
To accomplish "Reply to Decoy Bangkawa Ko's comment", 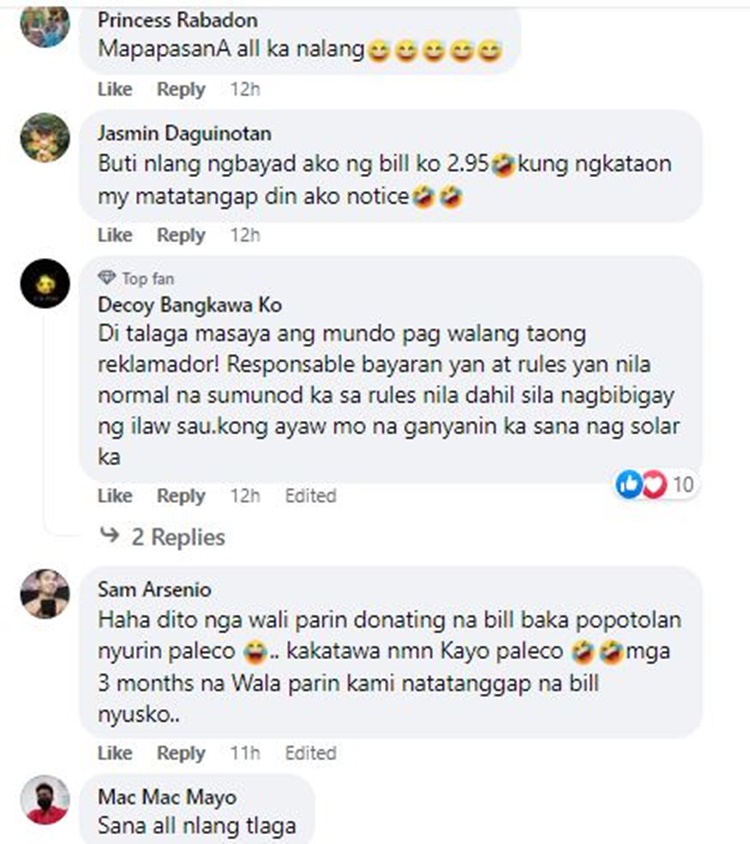I will [x=181, y=496].
